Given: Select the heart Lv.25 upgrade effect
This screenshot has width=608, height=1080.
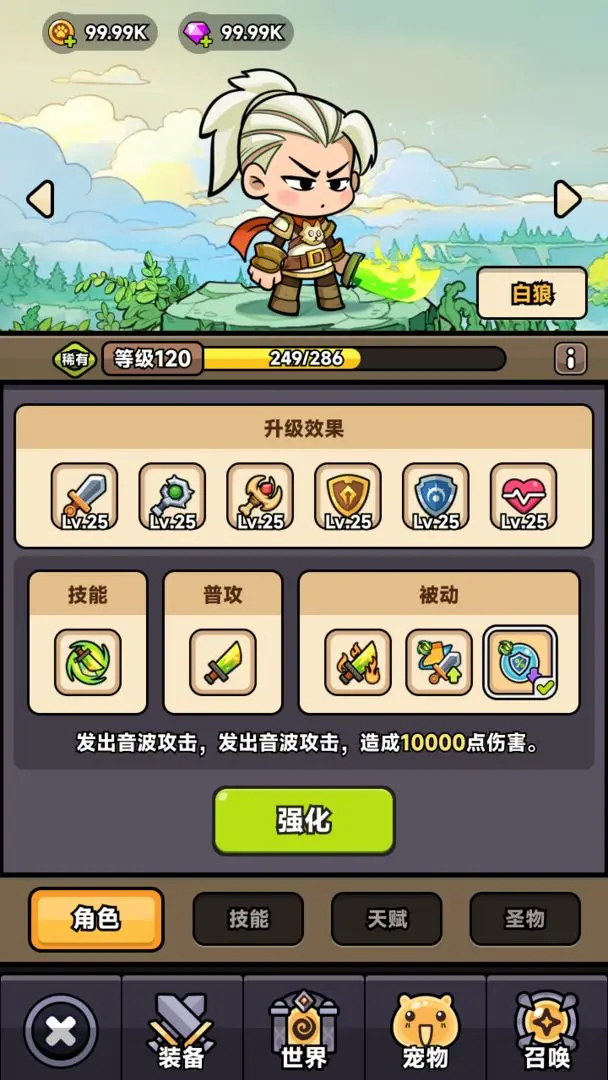Looking at the screenshot, I should [x=524, y=496].
